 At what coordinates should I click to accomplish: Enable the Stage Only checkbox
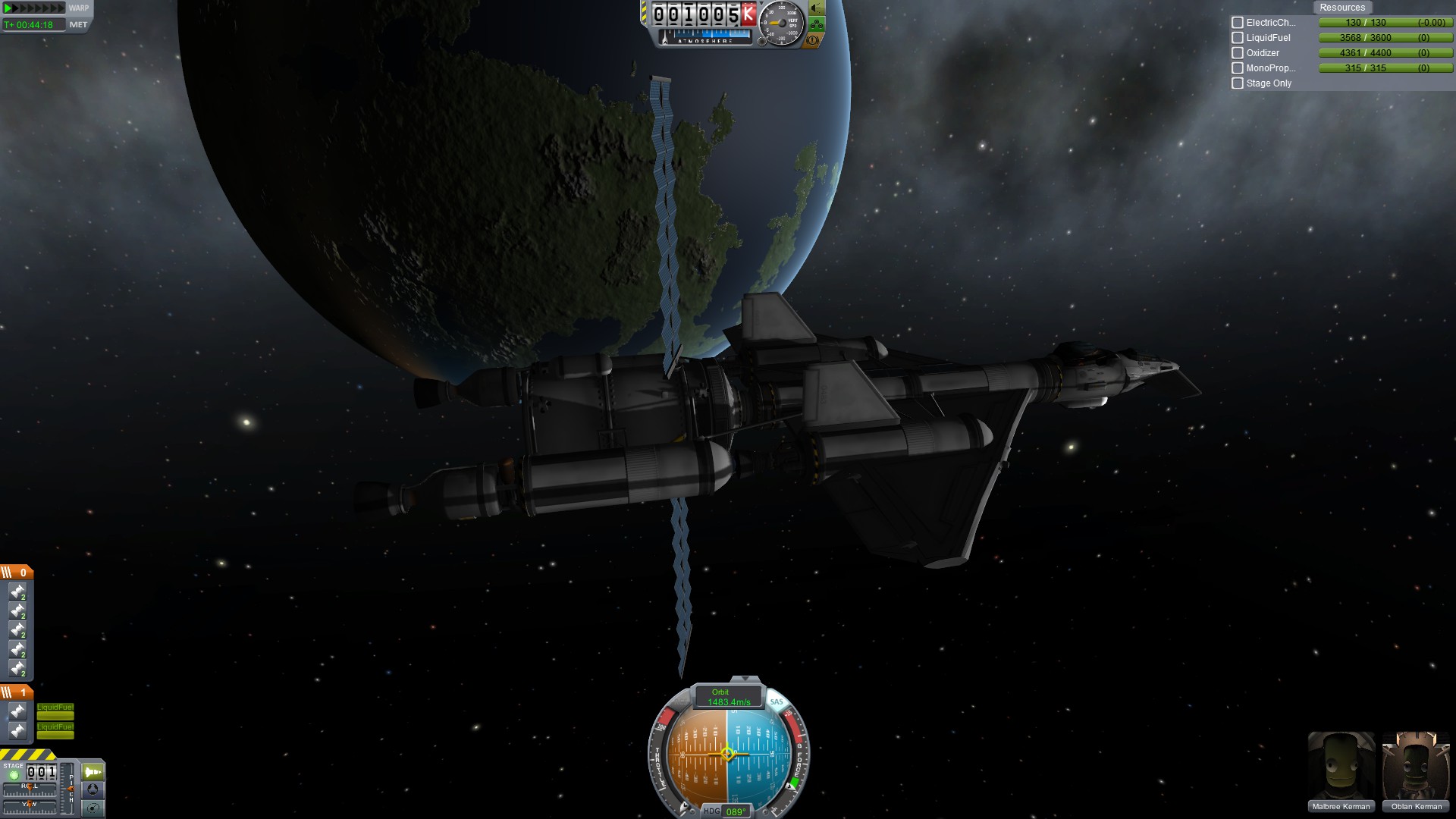tap(1238, 83)
